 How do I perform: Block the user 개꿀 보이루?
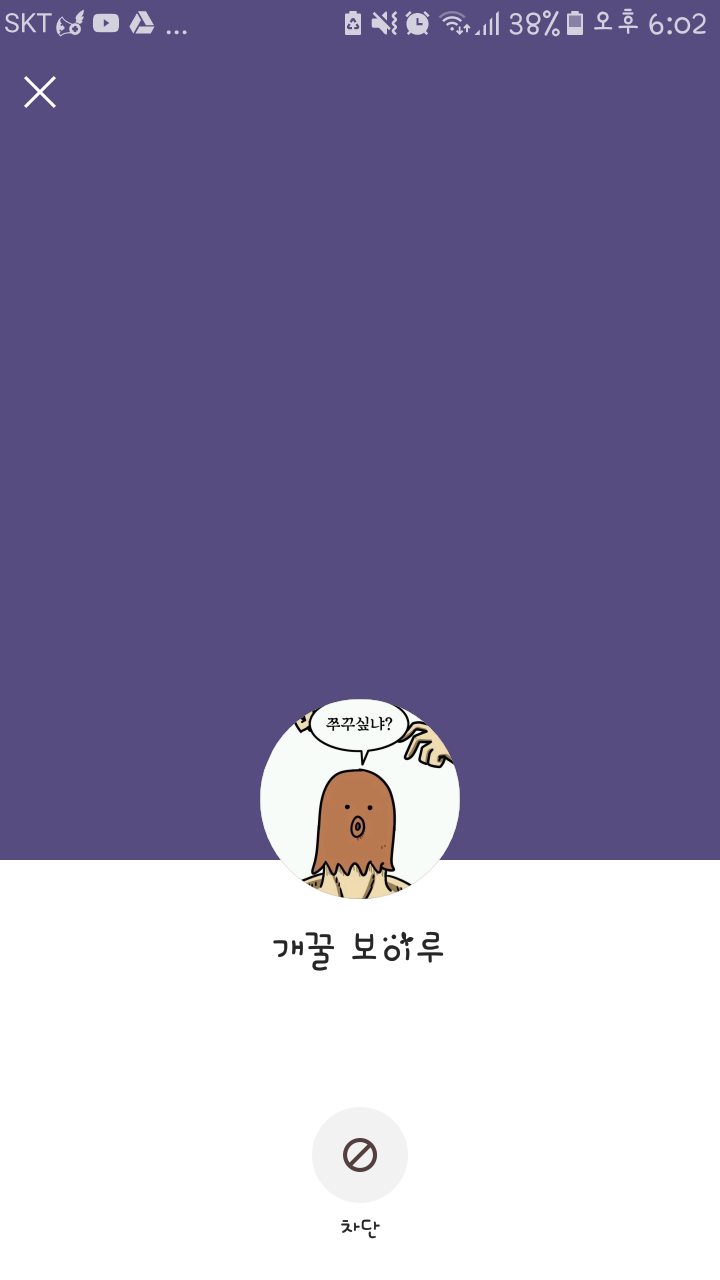pyautogui.click(x=360, y=1155)
